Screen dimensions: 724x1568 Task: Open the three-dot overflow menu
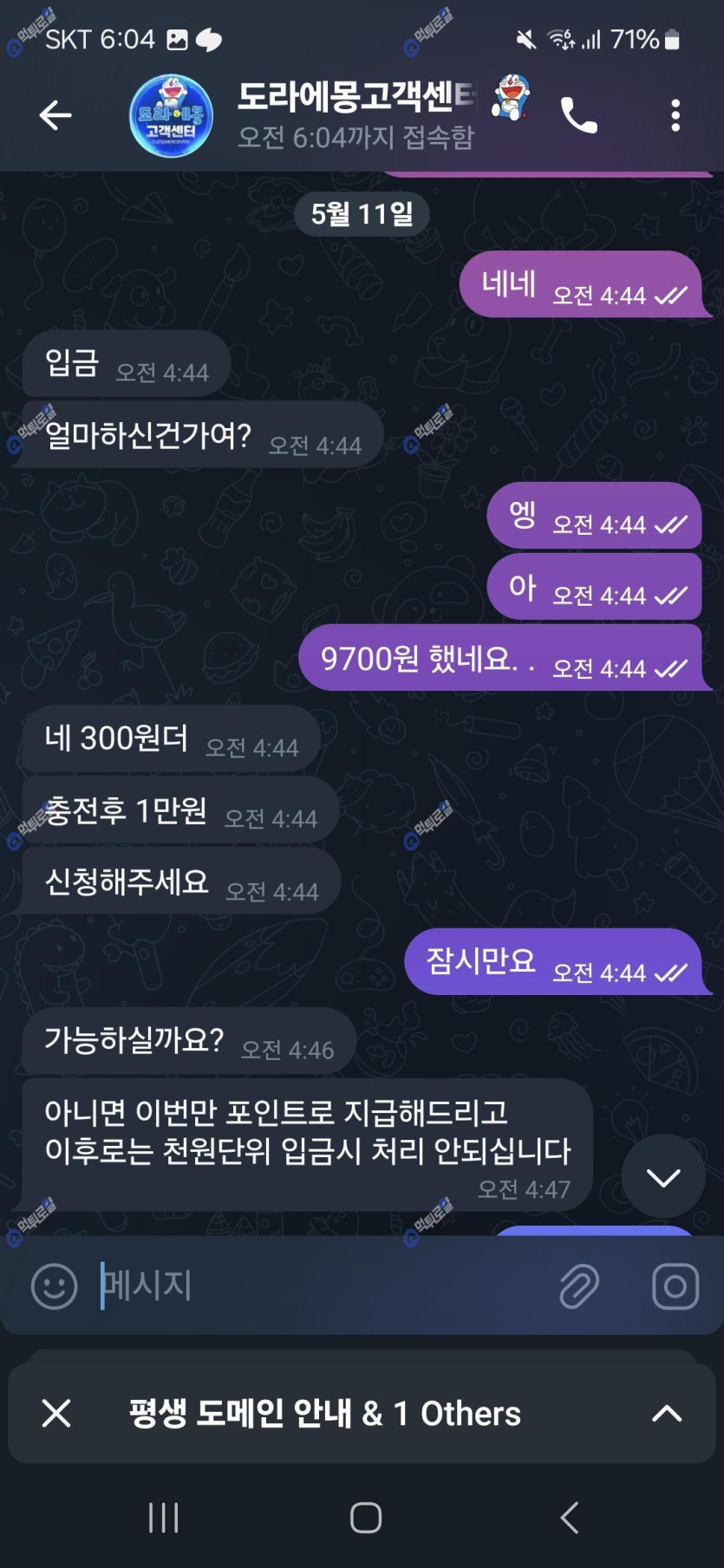675,115
